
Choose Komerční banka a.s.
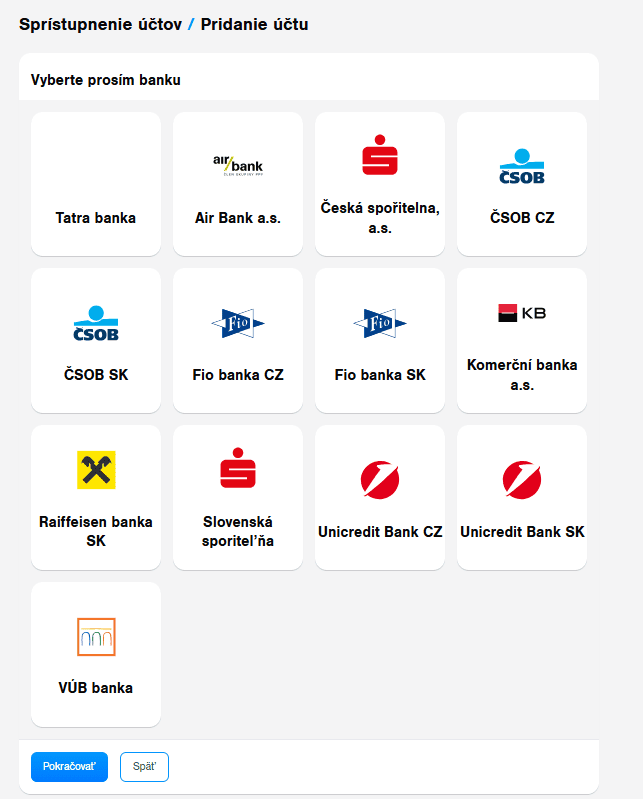(x=522, y=340)
